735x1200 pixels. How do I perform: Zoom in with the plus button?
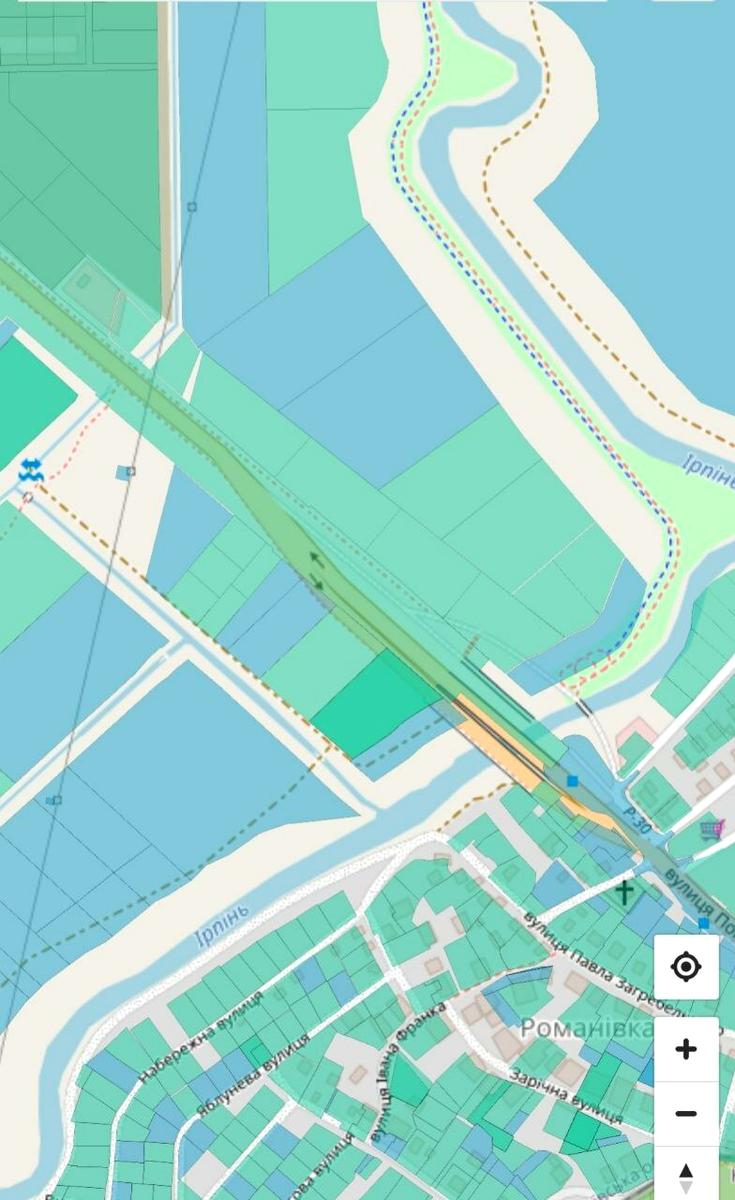(686, 1049)
